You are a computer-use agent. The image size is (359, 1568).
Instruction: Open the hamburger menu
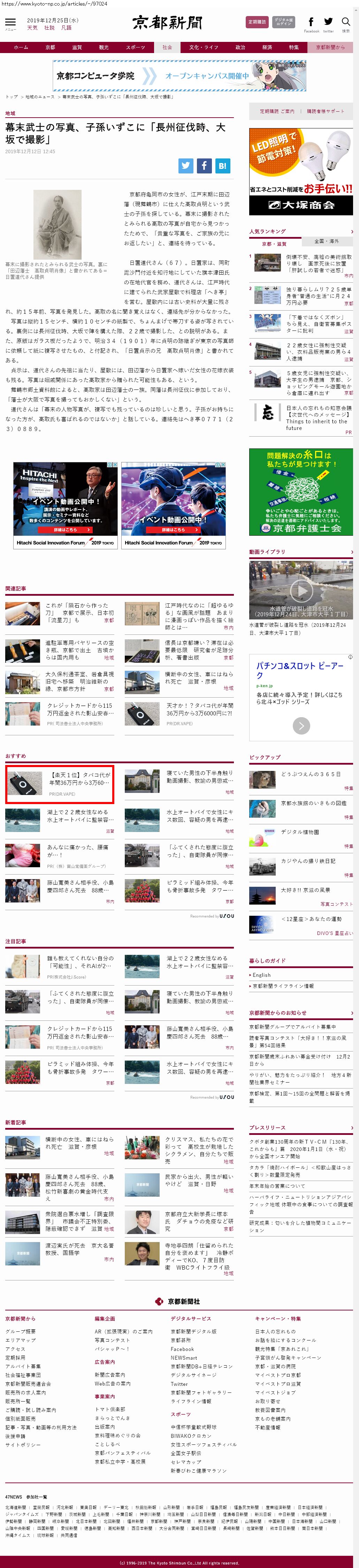click(10, 23)
